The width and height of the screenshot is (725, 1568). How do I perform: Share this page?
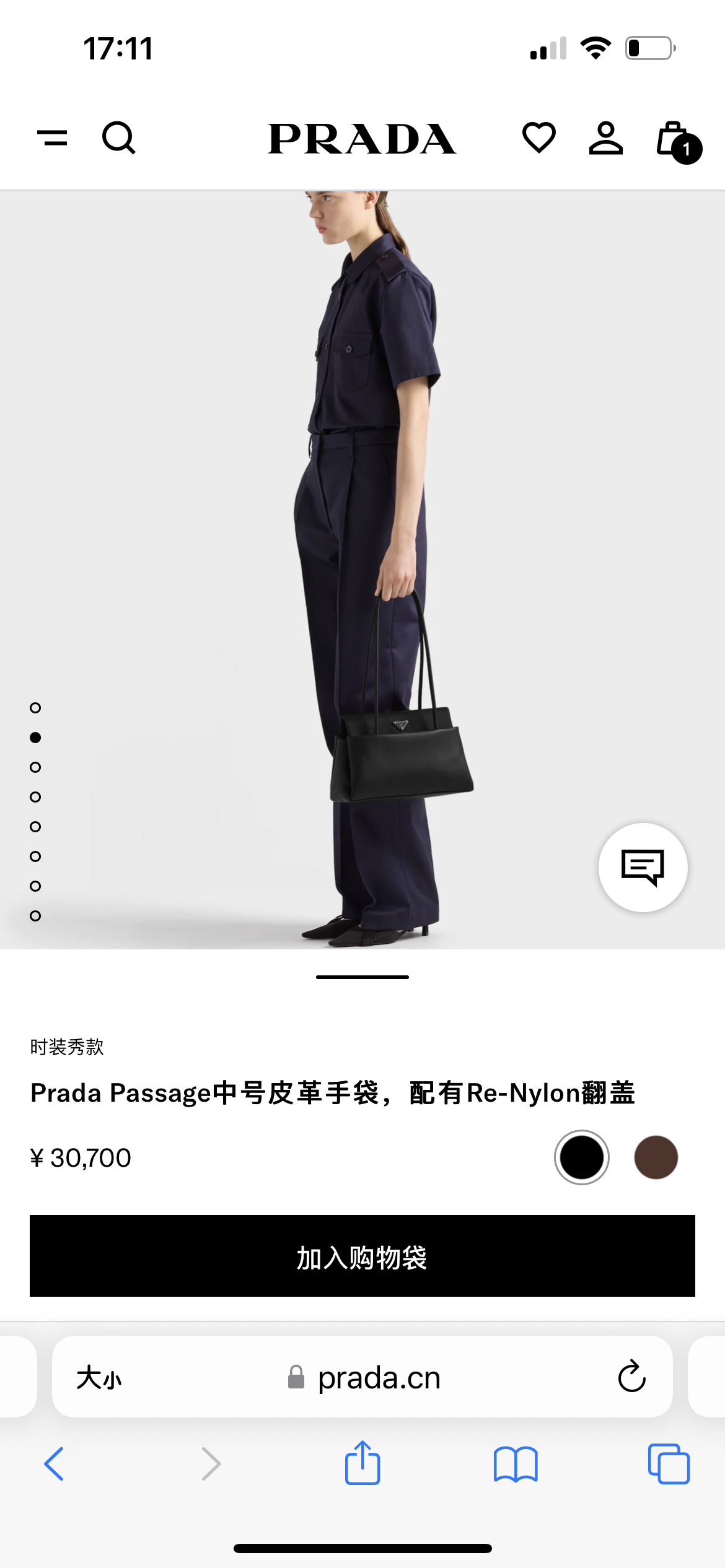click(362, 1464)
